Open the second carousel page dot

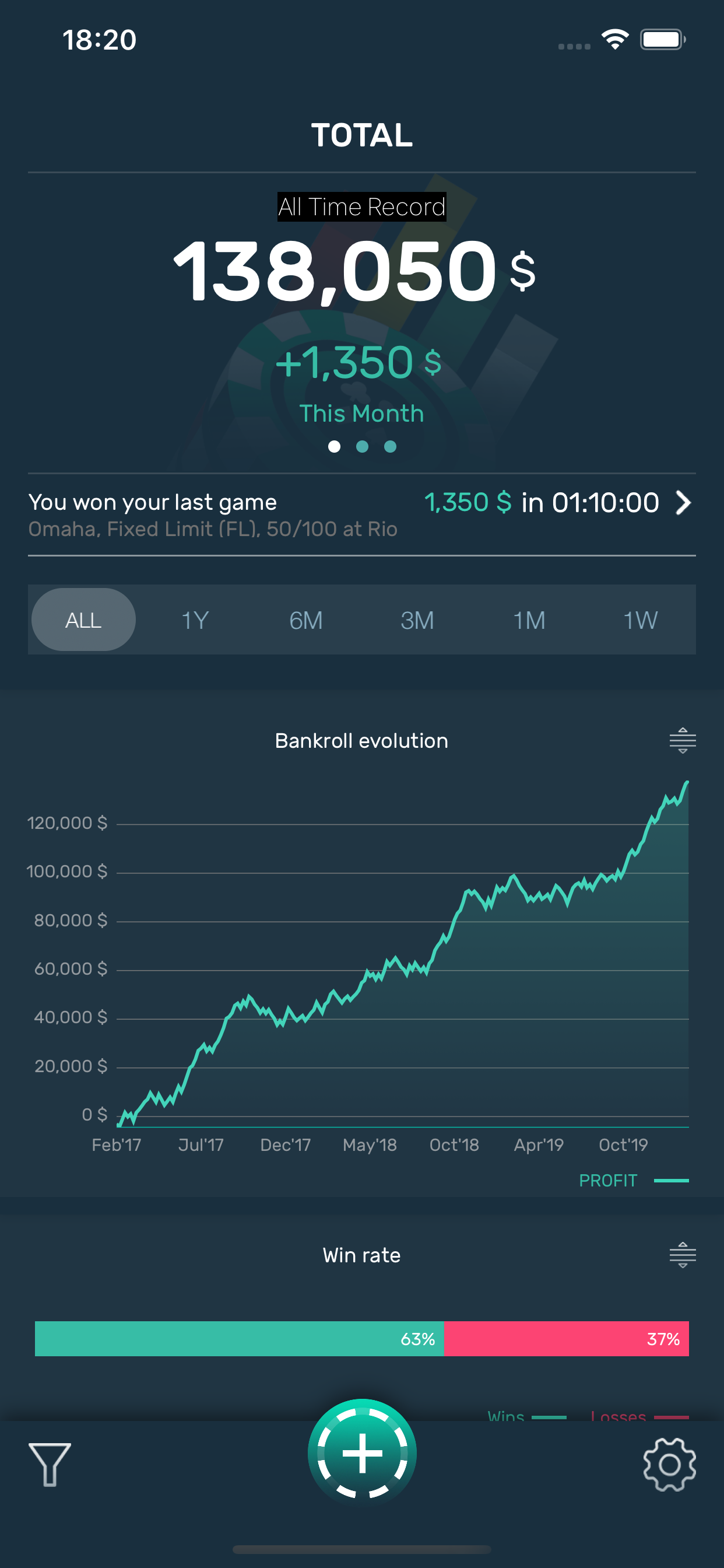(361, 446)
